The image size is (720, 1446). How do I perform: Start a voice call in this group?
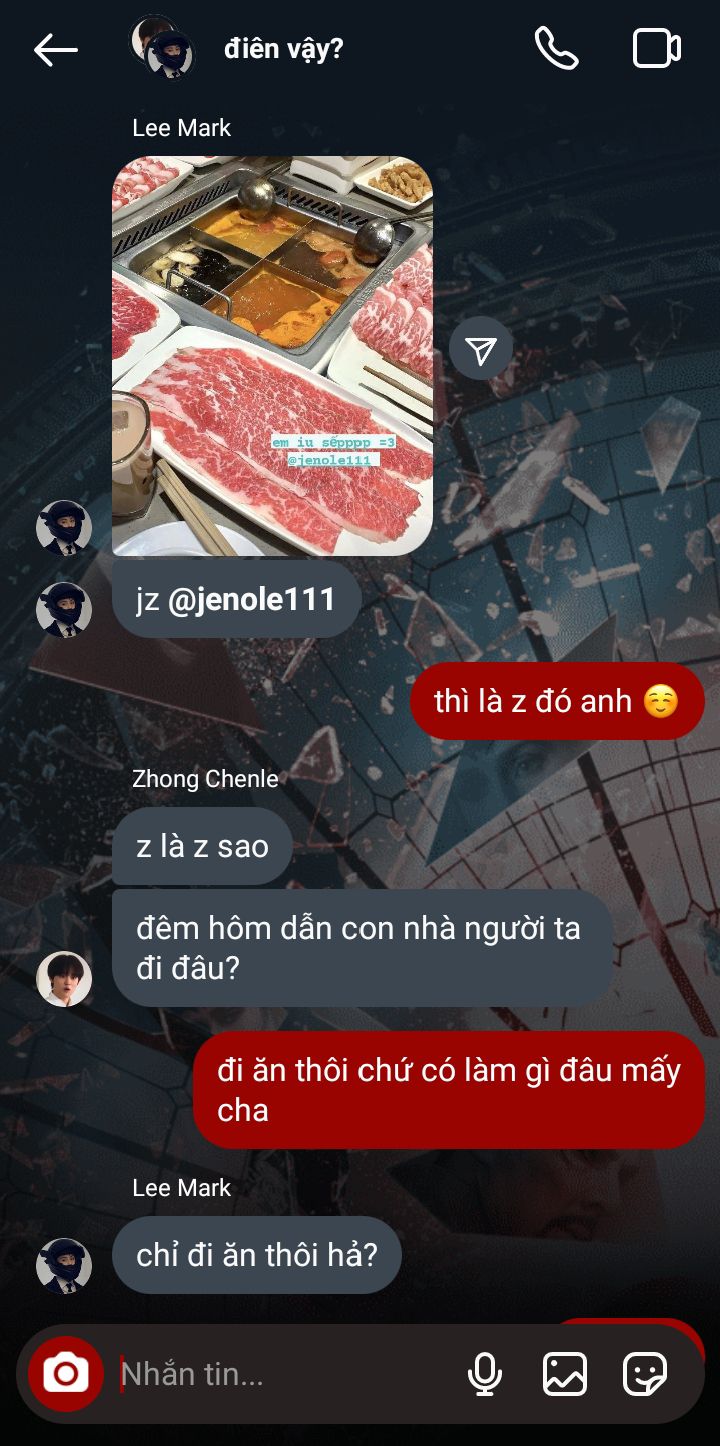pyautogui.click(x=556, y=48)
